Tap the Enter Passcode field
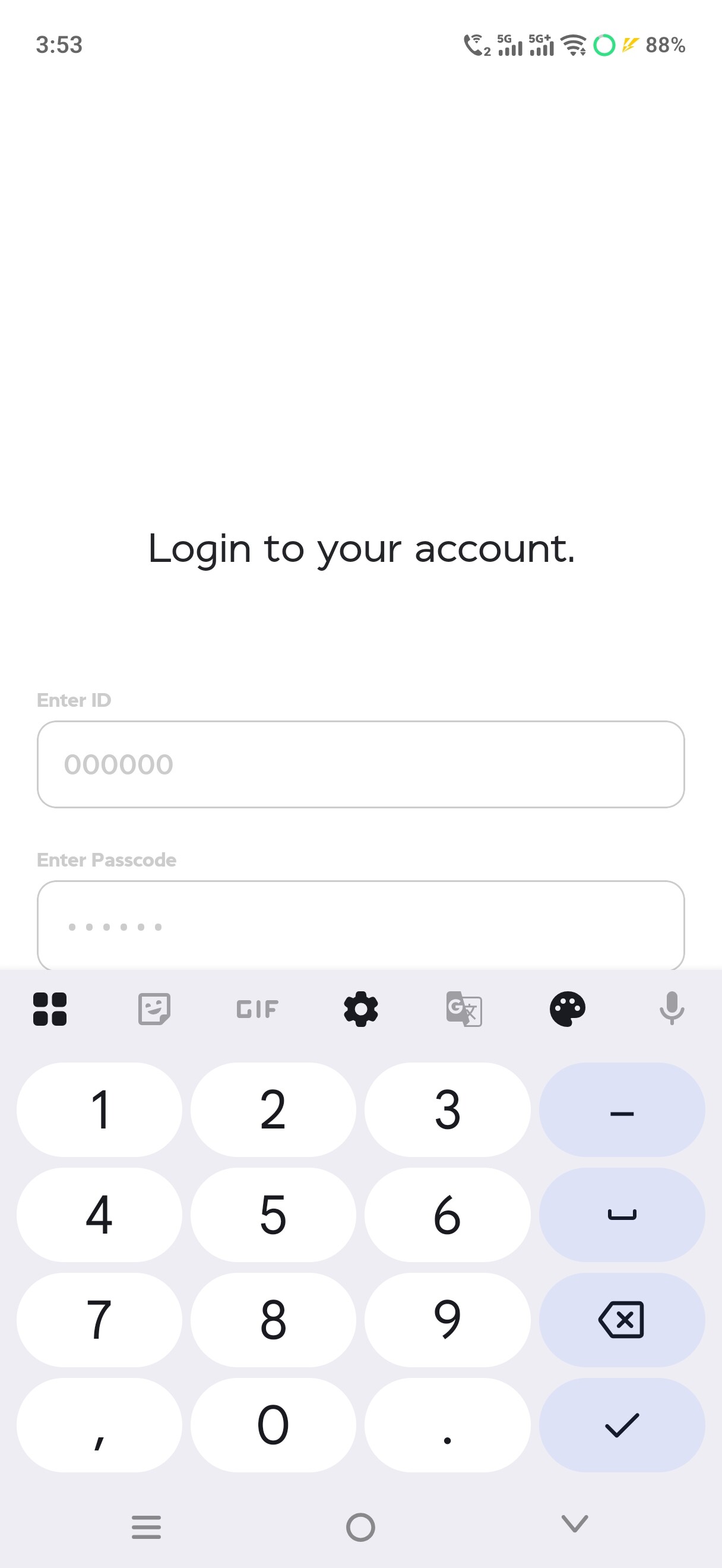This screenshot has width=722, height=1568. pyautogui.click(x=360, y=925)
